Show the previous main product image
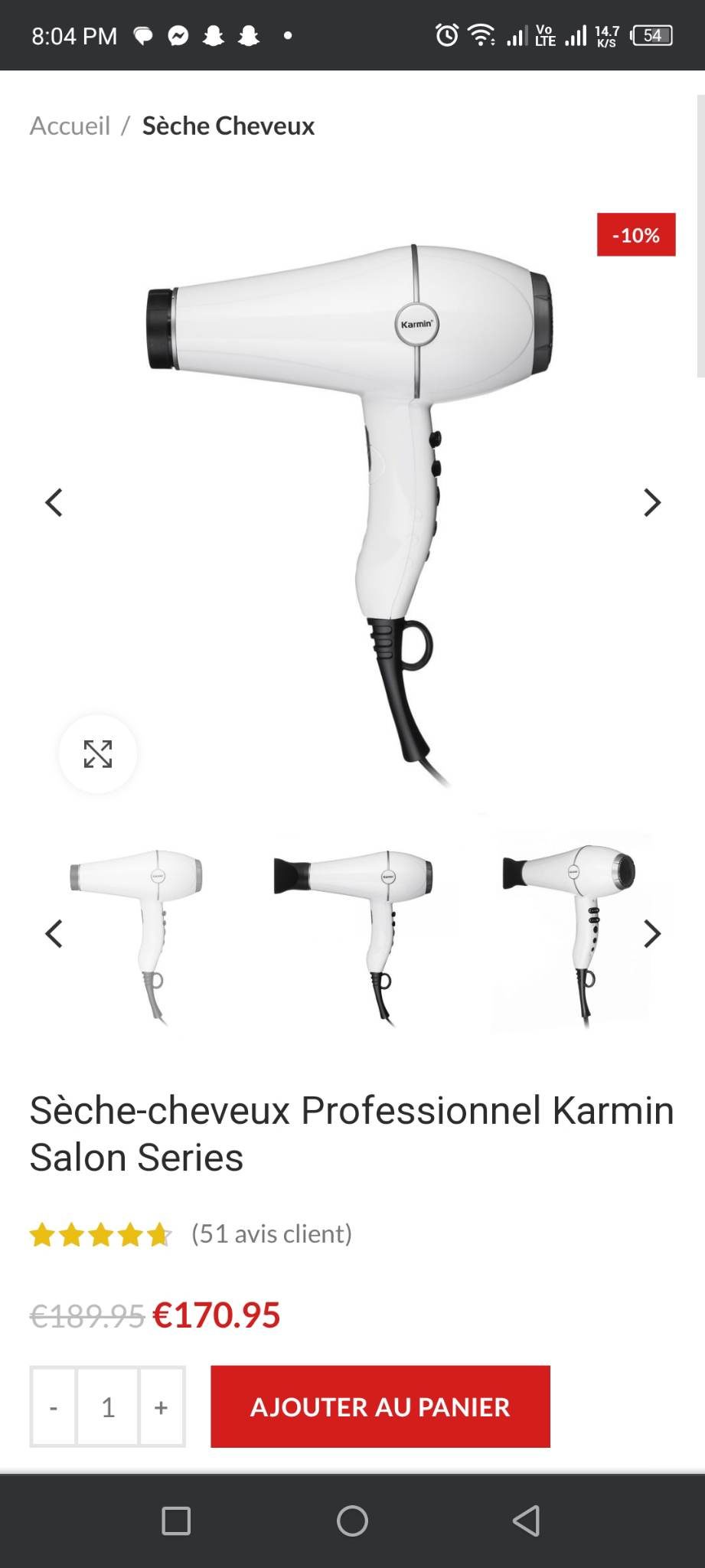The image size is (705, 1568). click(x=54, y=503)
